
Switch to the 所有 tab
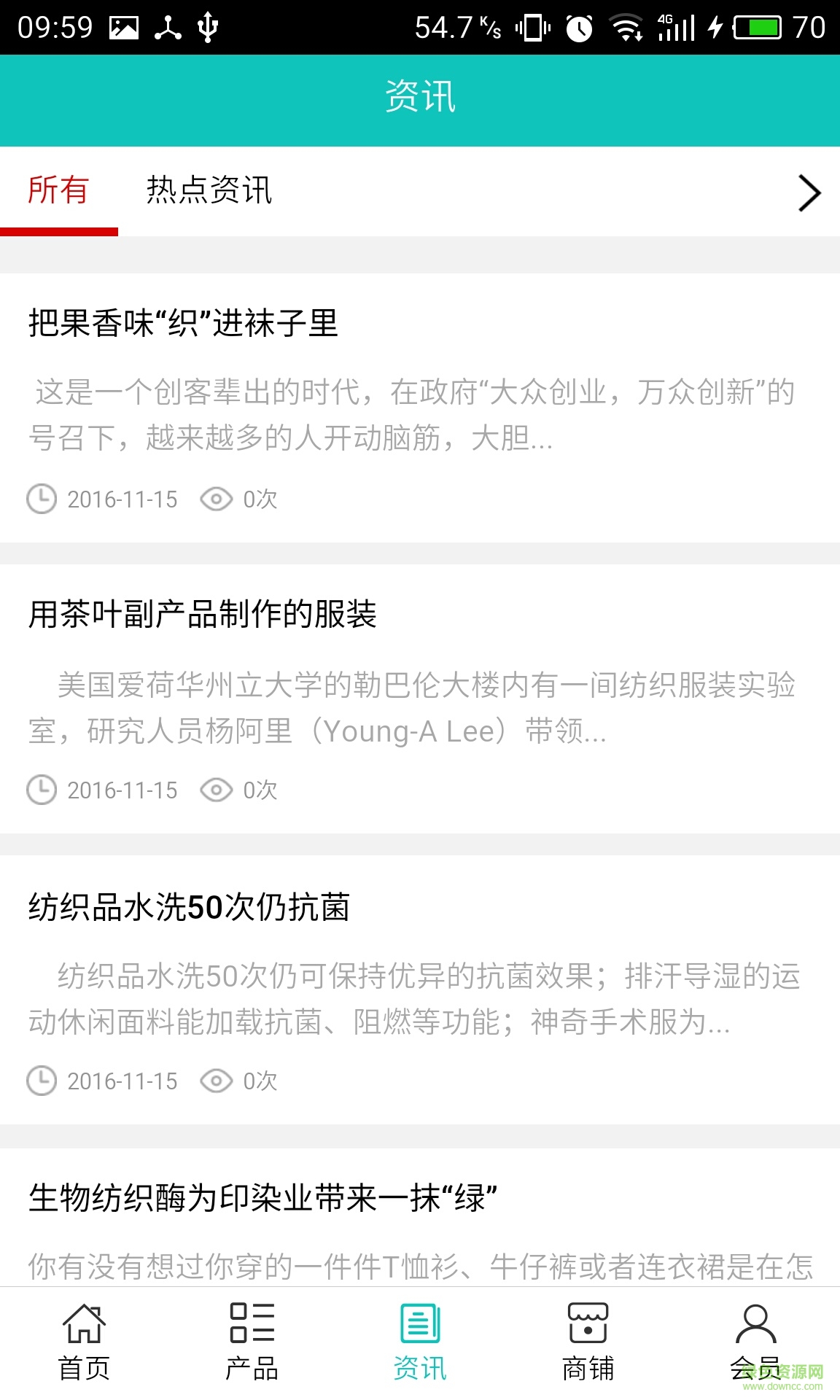59,192
